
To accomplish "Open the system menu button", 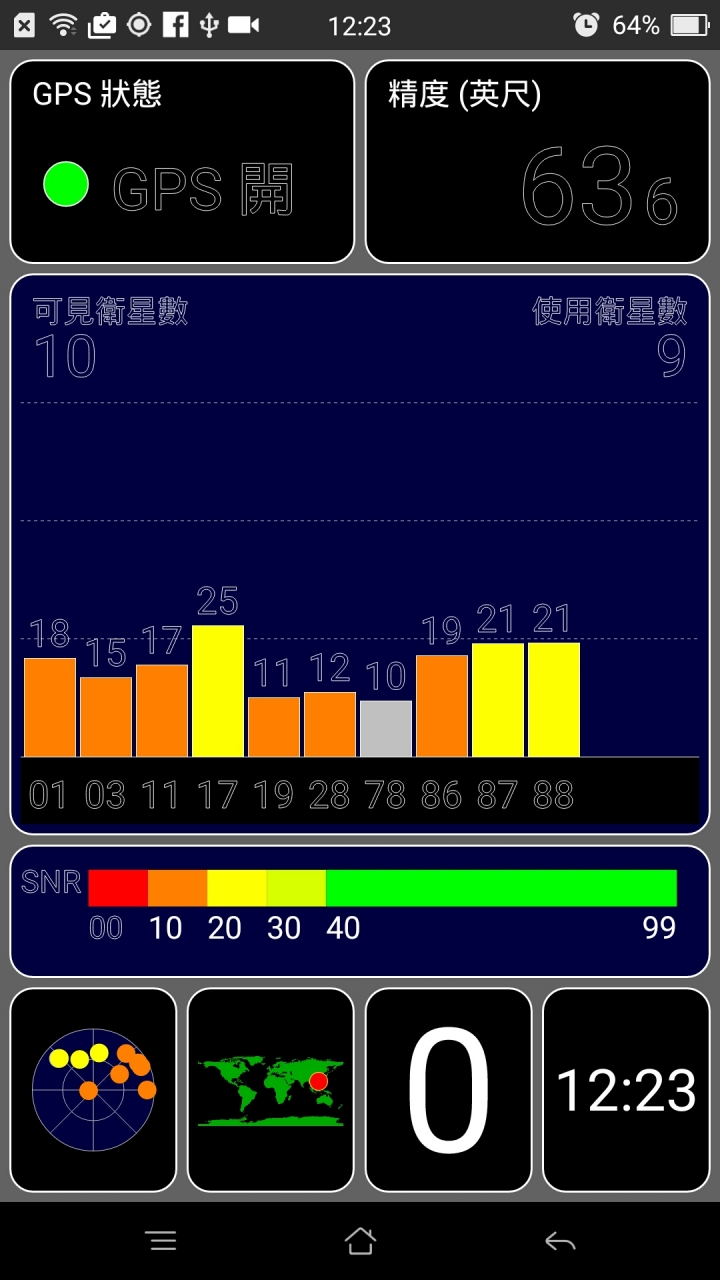I will (161, 1241).
